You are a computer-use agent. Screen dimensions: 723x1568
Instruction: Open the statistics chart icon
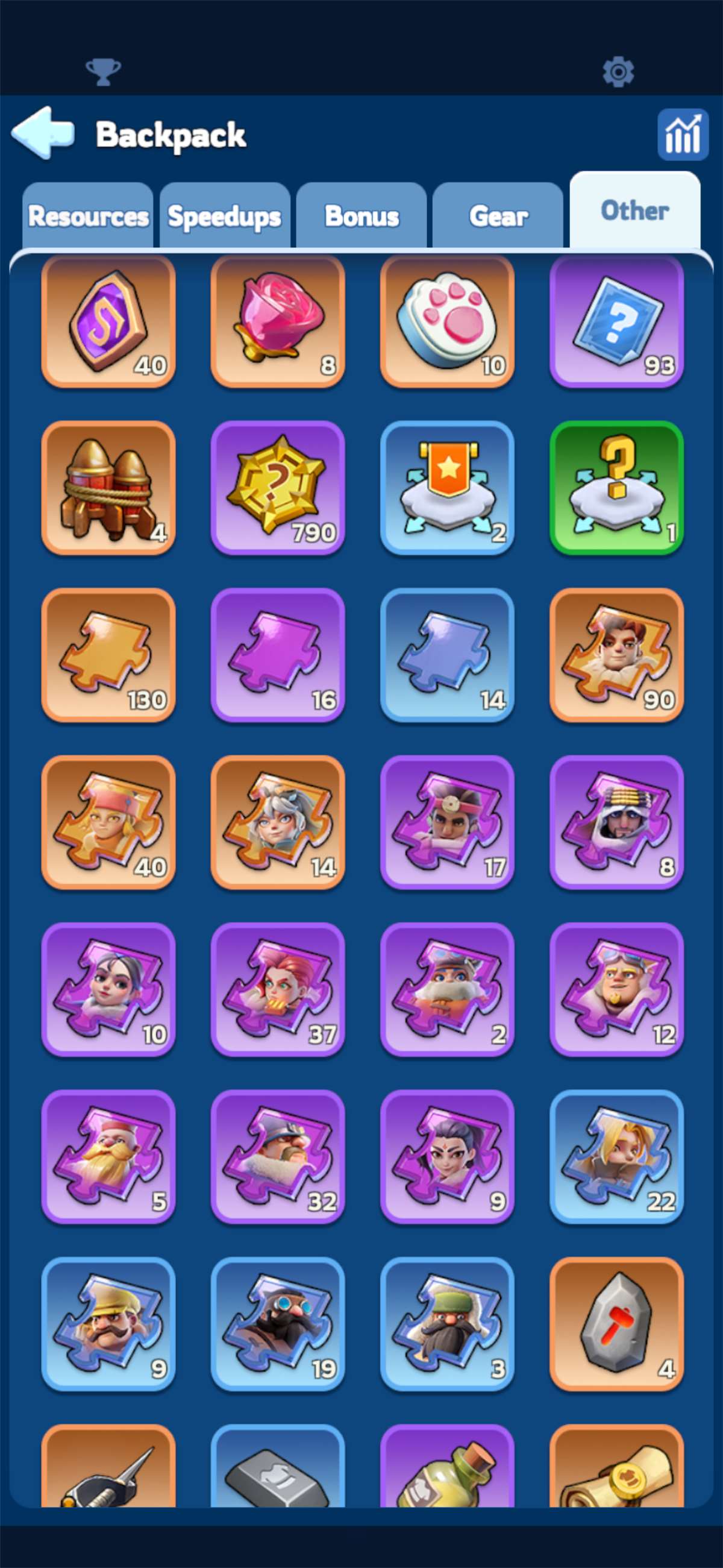[682, 134]
